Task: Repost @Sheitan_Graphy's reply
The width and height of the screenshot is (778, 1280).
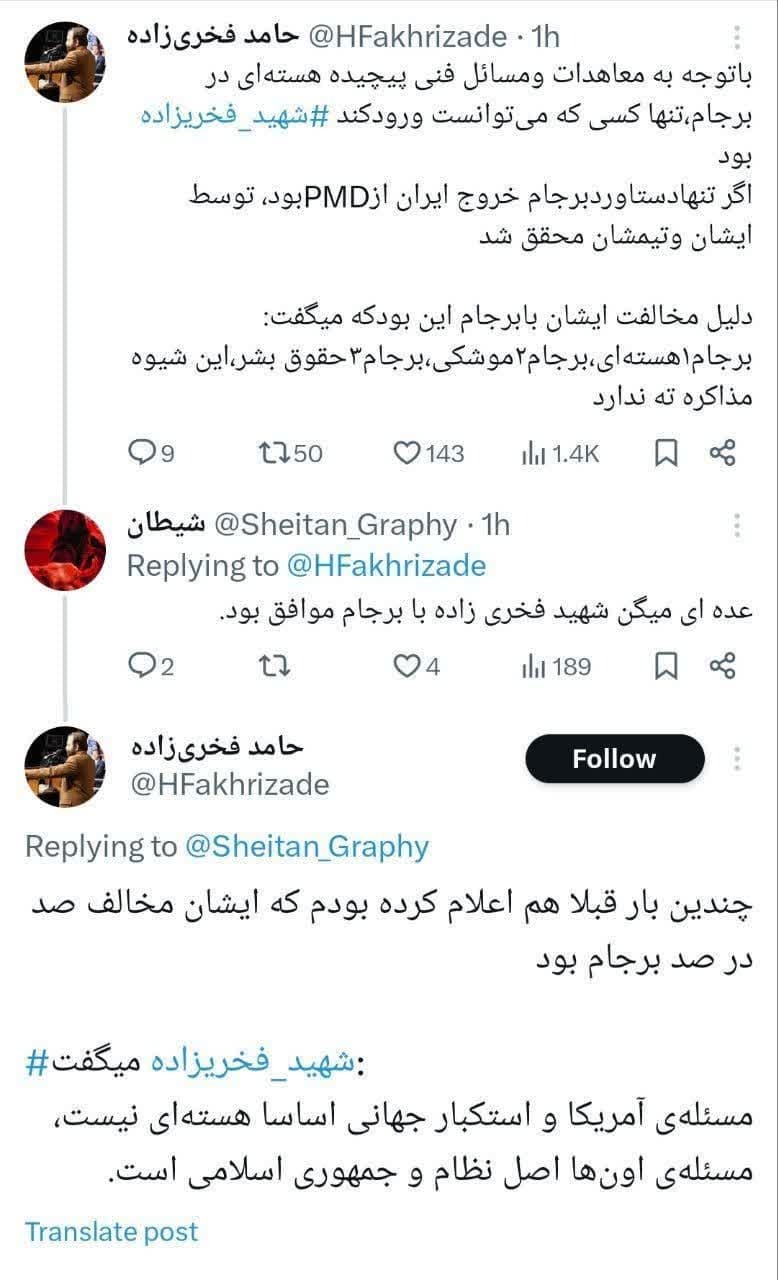Action: (x=272, y=666)
